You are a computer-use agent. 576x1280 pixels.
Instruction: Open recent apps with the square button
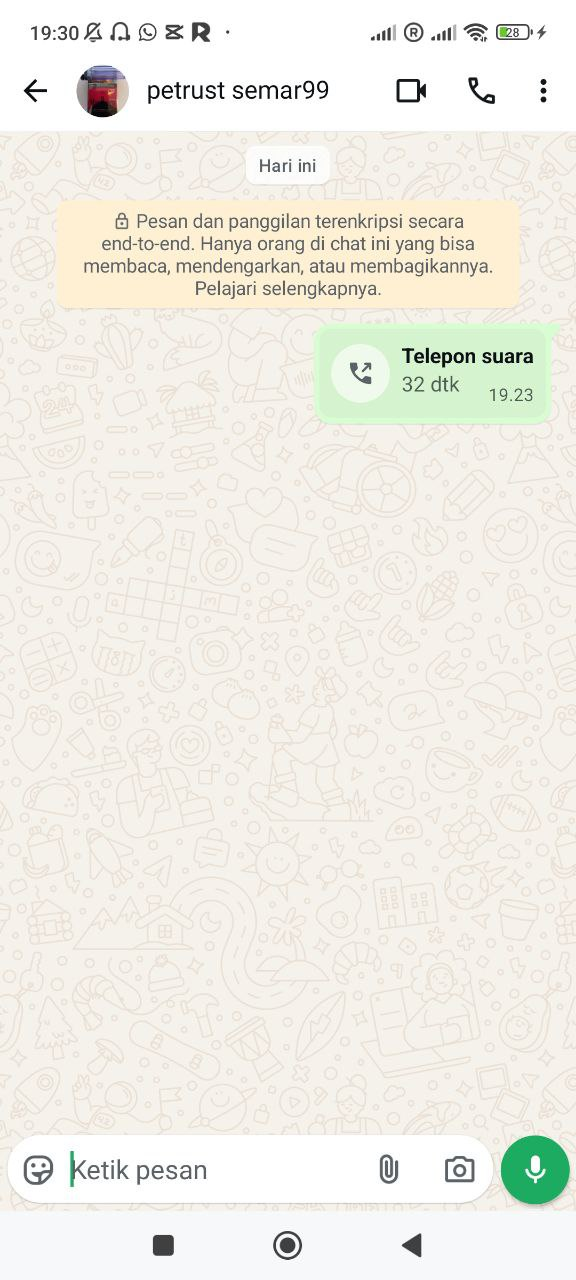(163, 1245)
